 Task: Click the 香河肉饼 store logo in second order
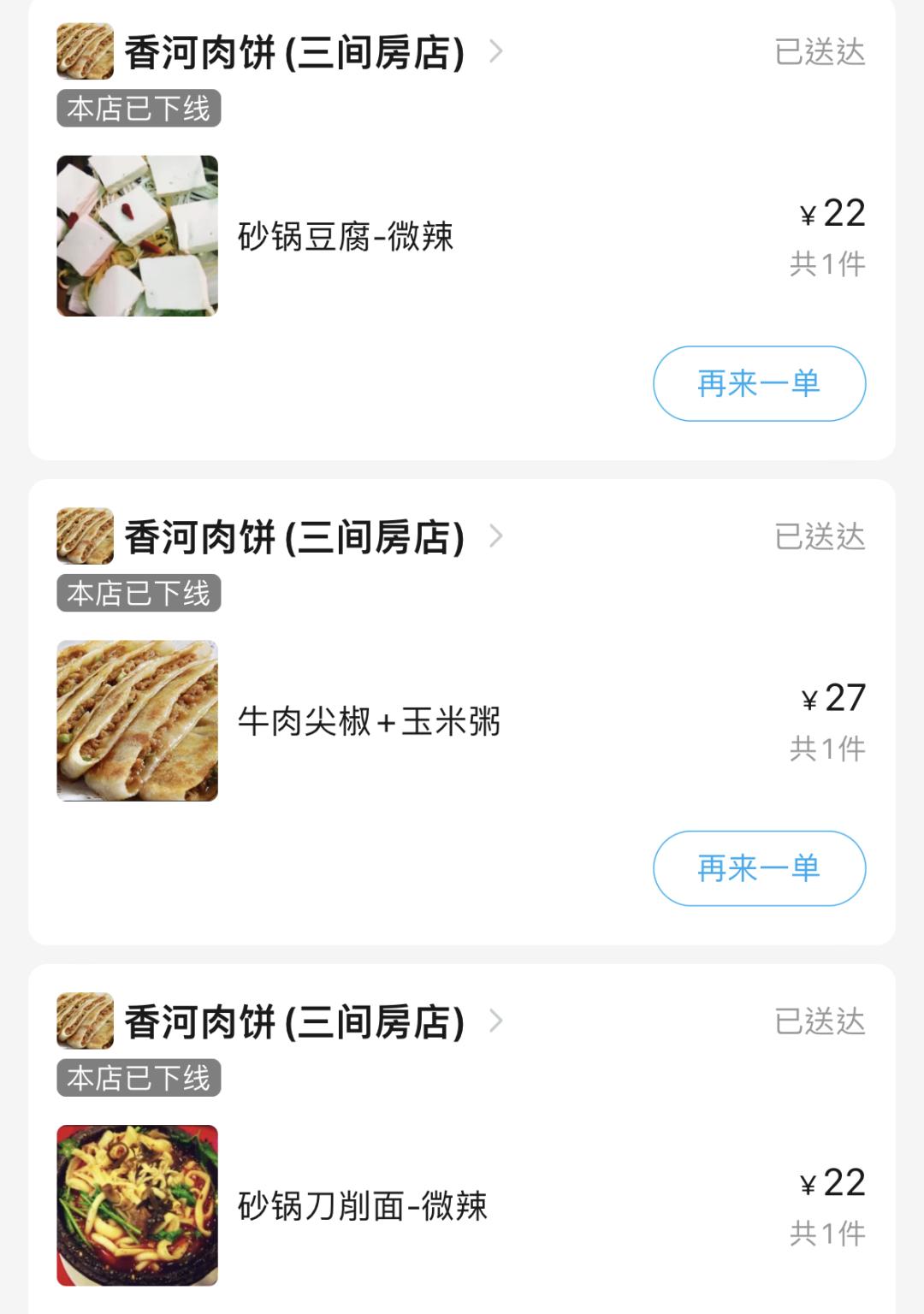83,537
